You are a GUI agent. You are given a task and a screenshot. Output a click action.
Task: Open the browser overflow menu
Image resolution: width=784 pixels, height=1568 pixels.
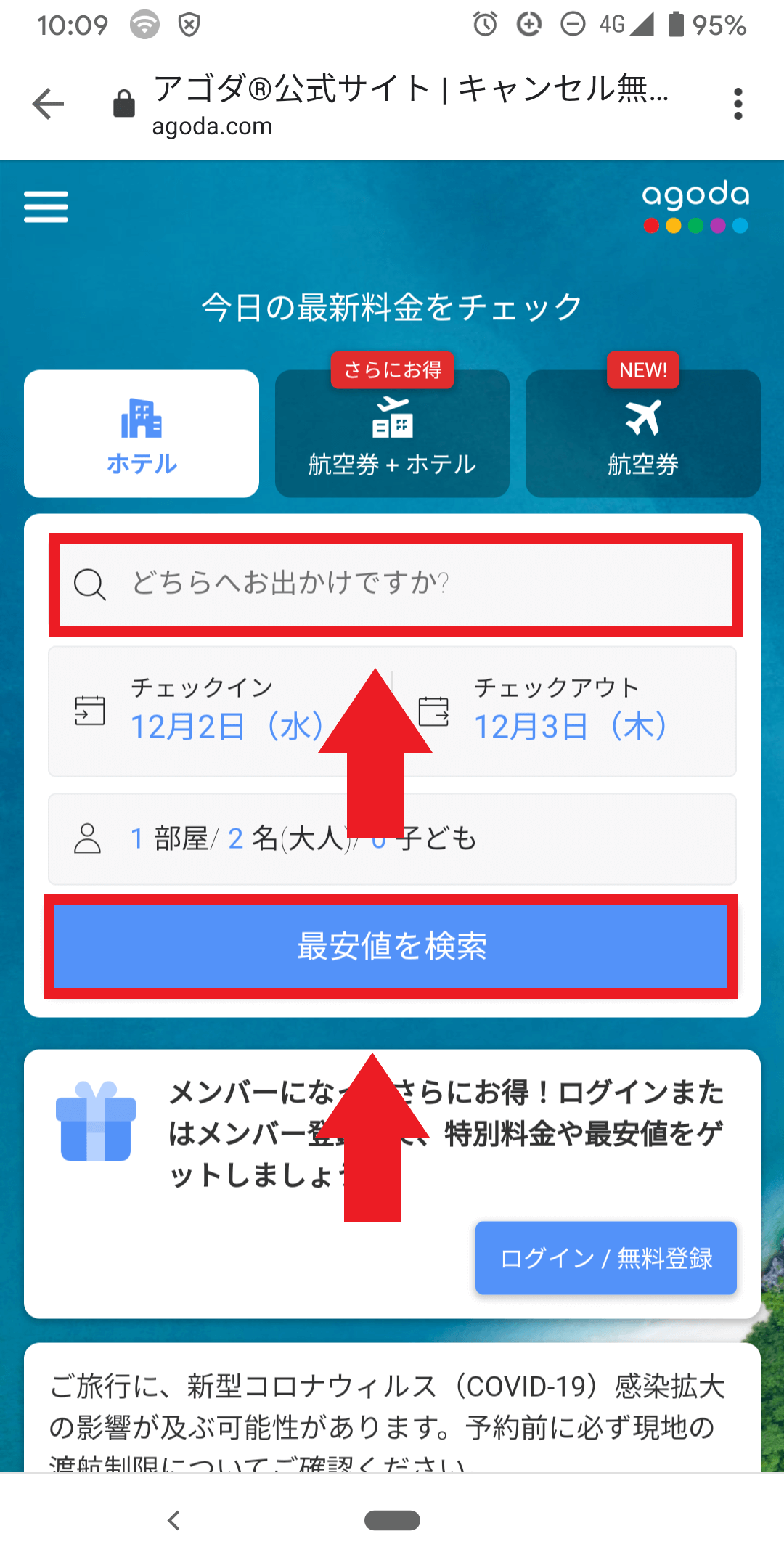point(738,104)
